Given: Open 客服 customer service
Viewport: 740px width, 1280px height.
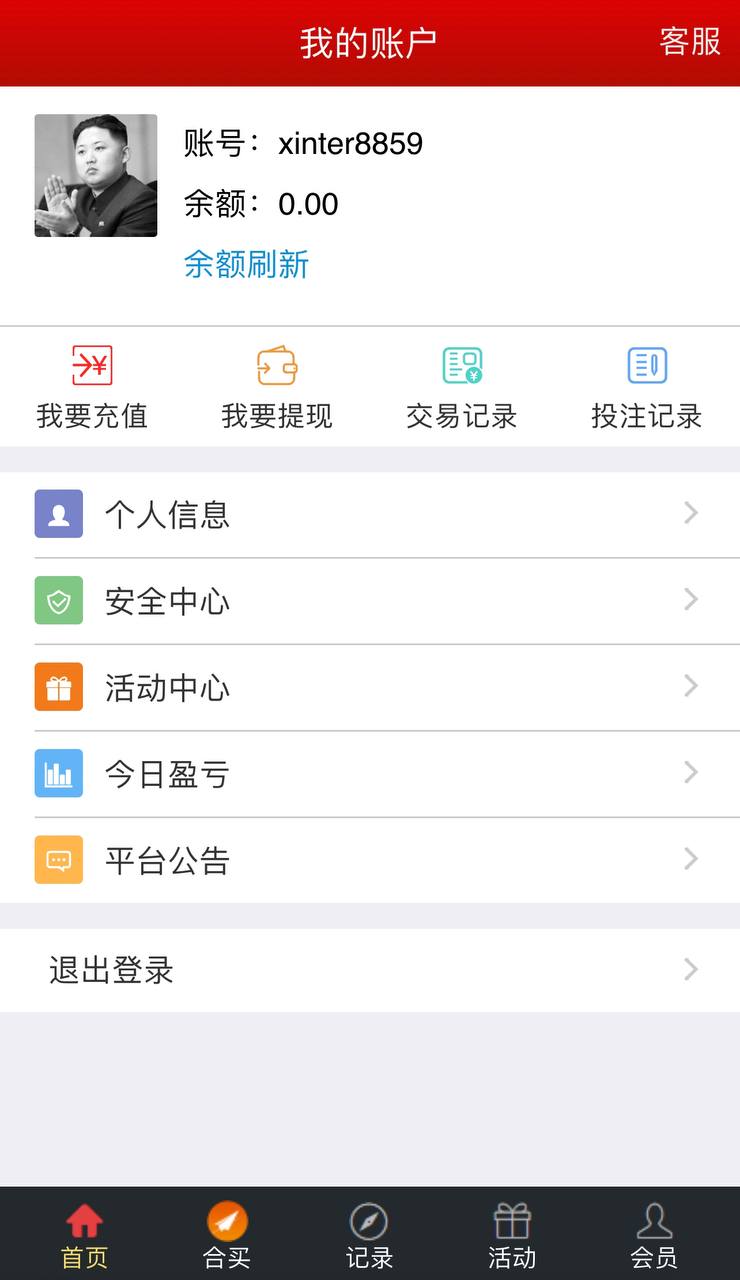Looking at the screenshot, I should point(690,42).
